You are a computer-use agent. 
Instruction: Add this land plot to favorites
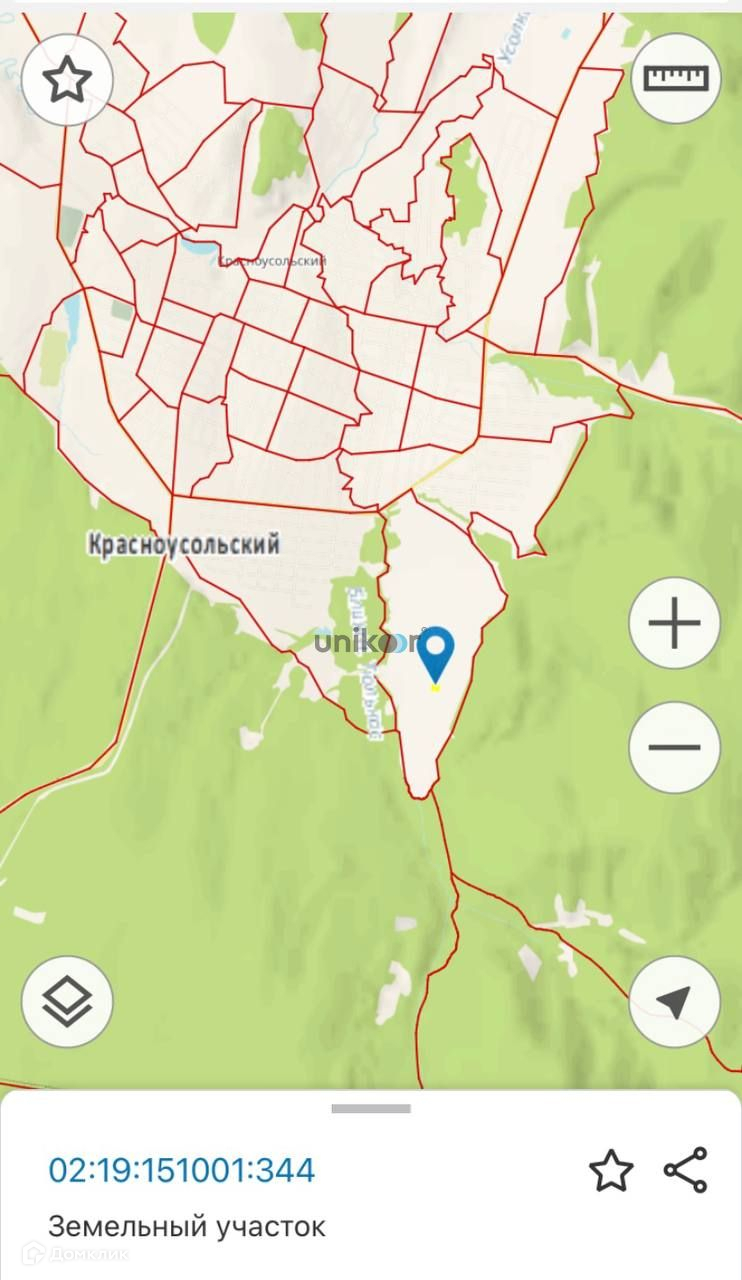coord(610,1170)
